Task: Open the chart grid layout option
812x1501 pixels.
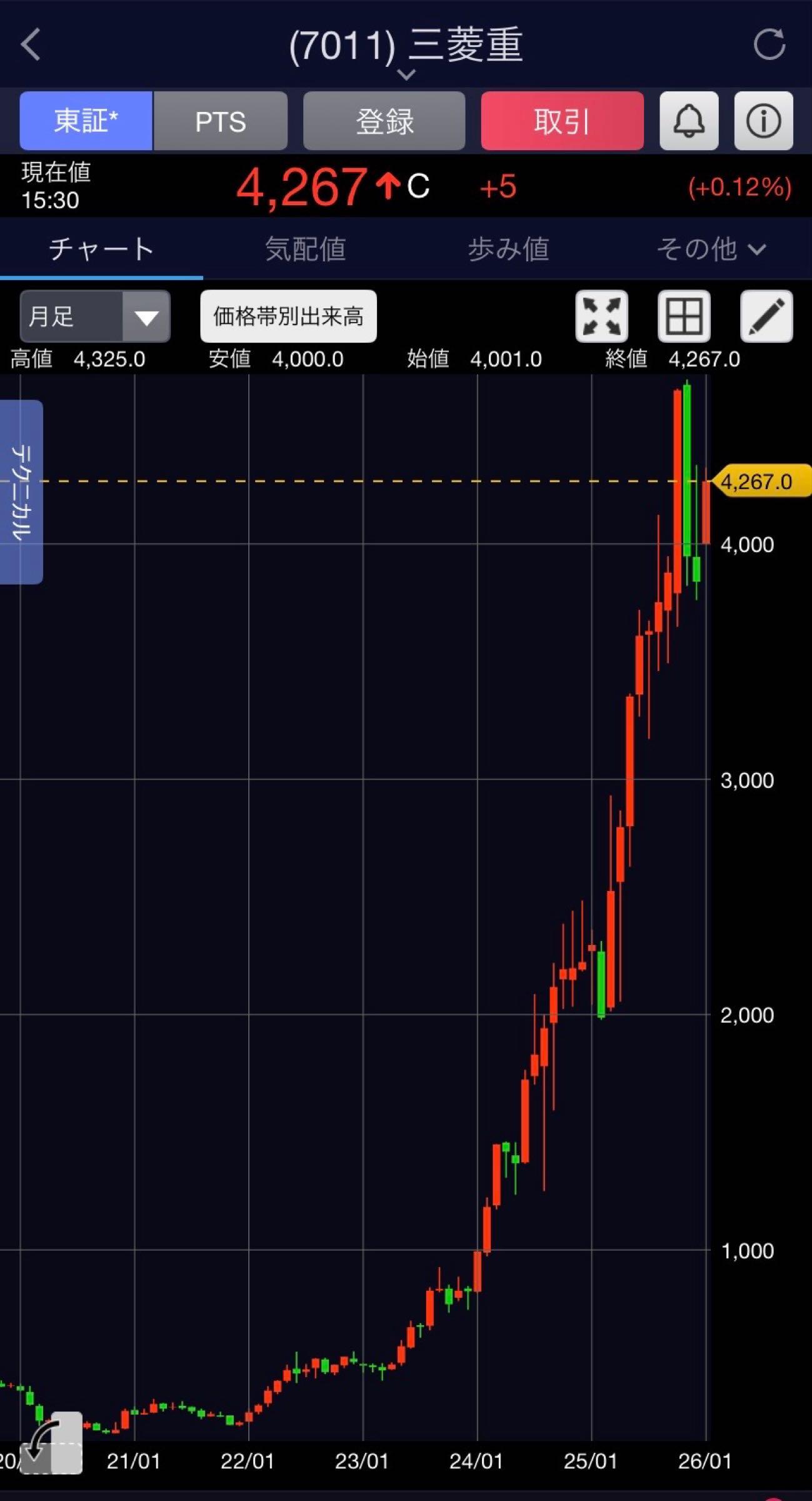Action: click(x=684, y=316)
